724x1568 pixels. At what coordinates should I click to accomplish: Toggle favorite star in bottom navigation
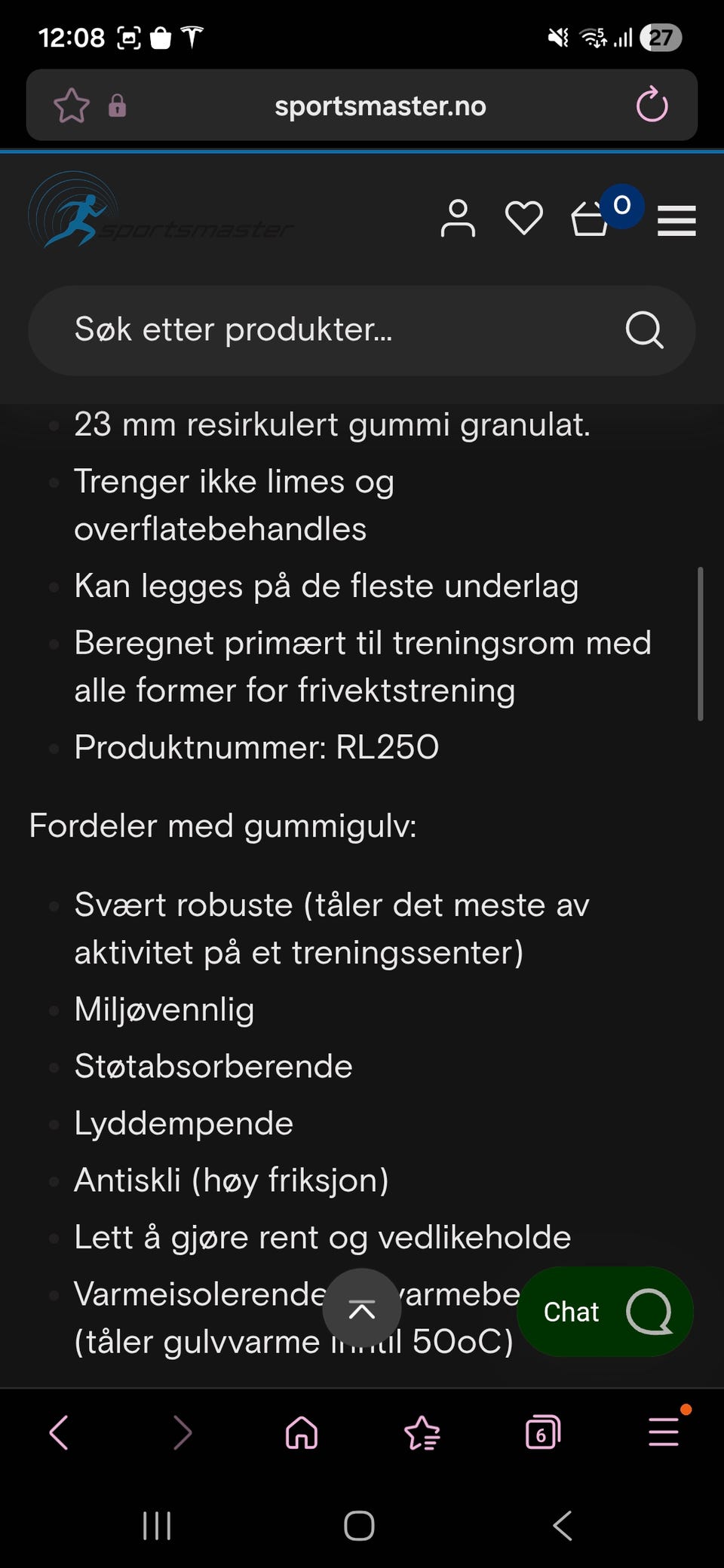click(x=423, y=1432)
